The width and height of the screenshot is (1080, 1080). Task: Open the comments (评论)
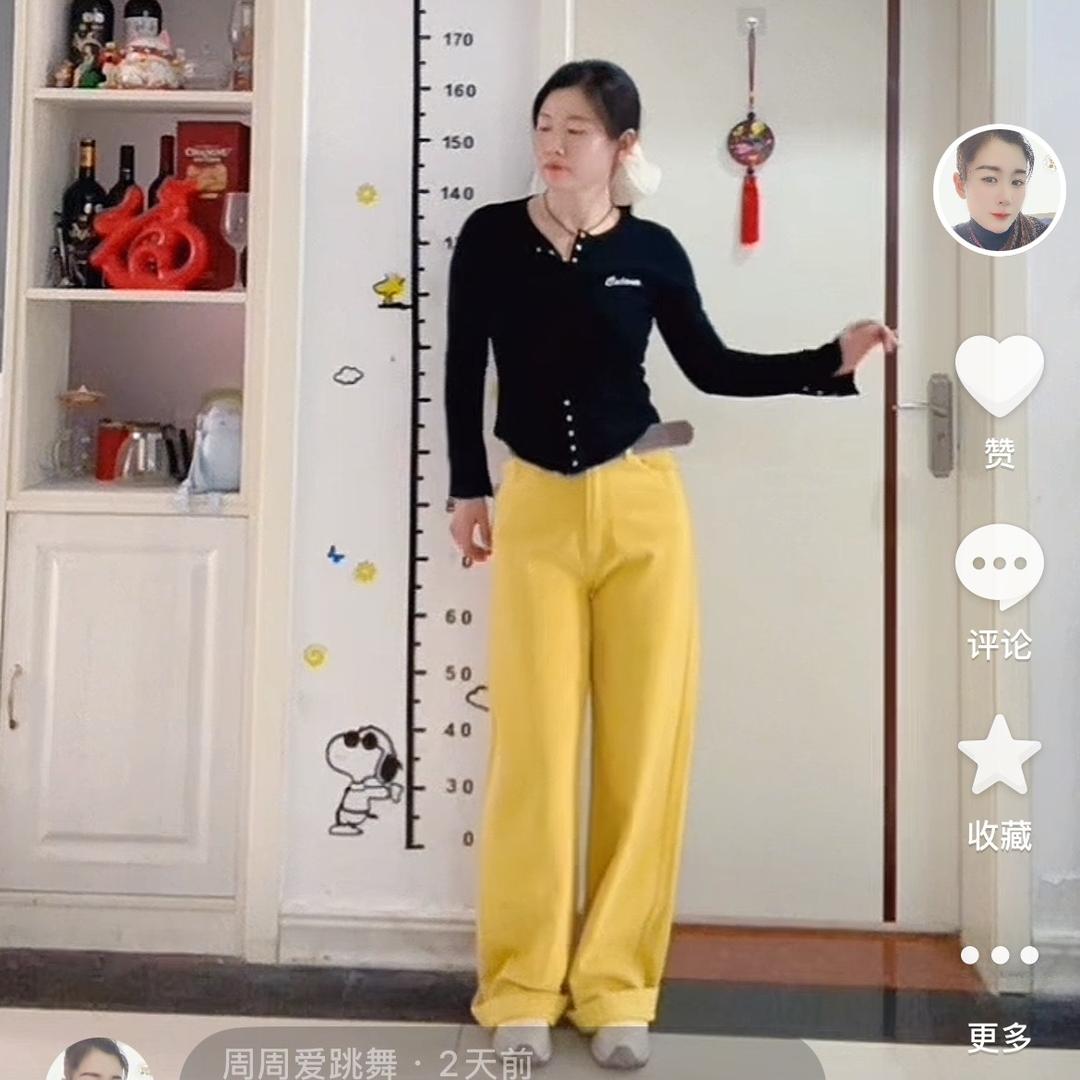(999, 566)
